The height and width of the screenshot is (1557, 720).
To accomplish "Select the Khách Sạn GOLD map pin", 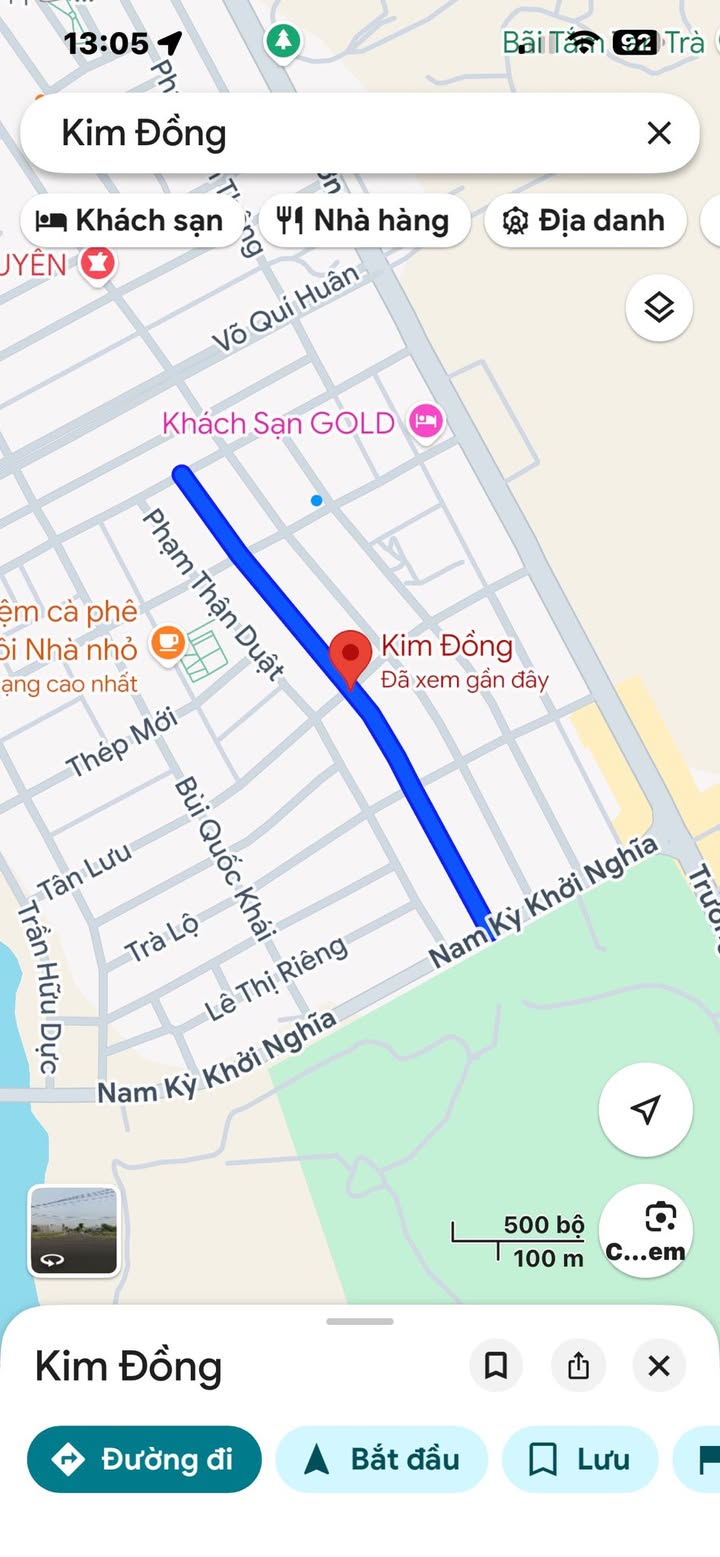I will click(427, 422).
